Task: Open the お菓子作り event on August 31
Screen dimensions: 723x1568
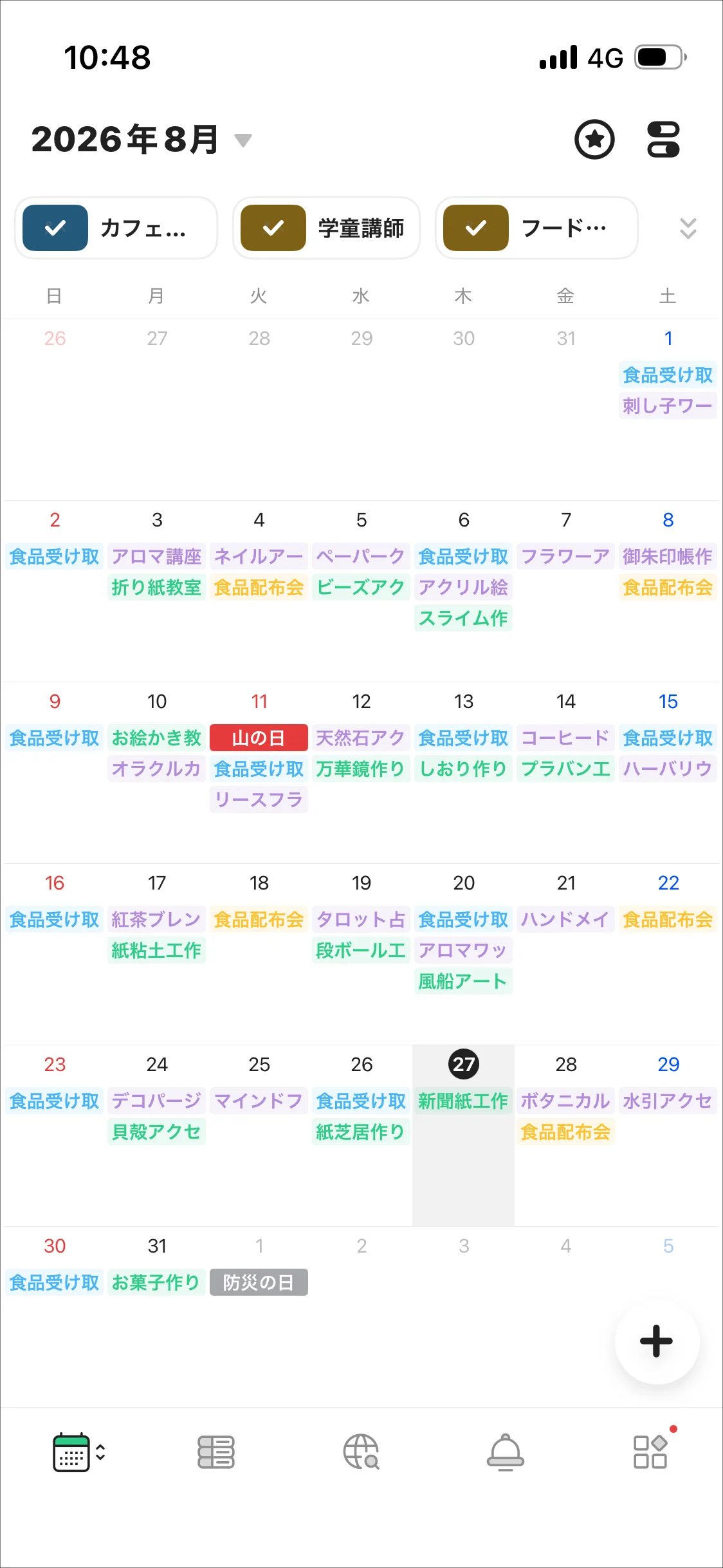Action: pyautogui.click(x=157, y=1282)
